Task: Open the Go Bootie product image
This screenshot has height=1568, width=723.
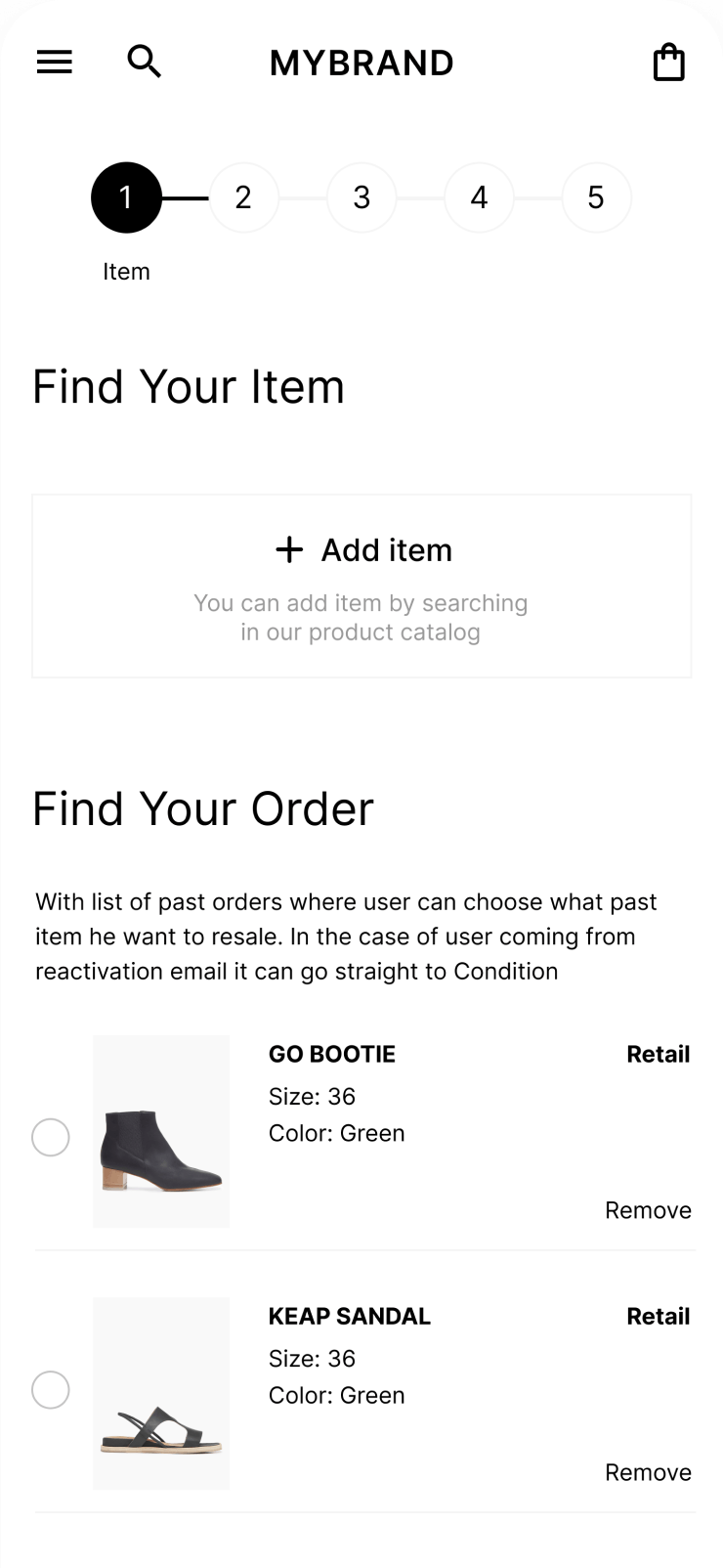Action: coord(161,1131)
